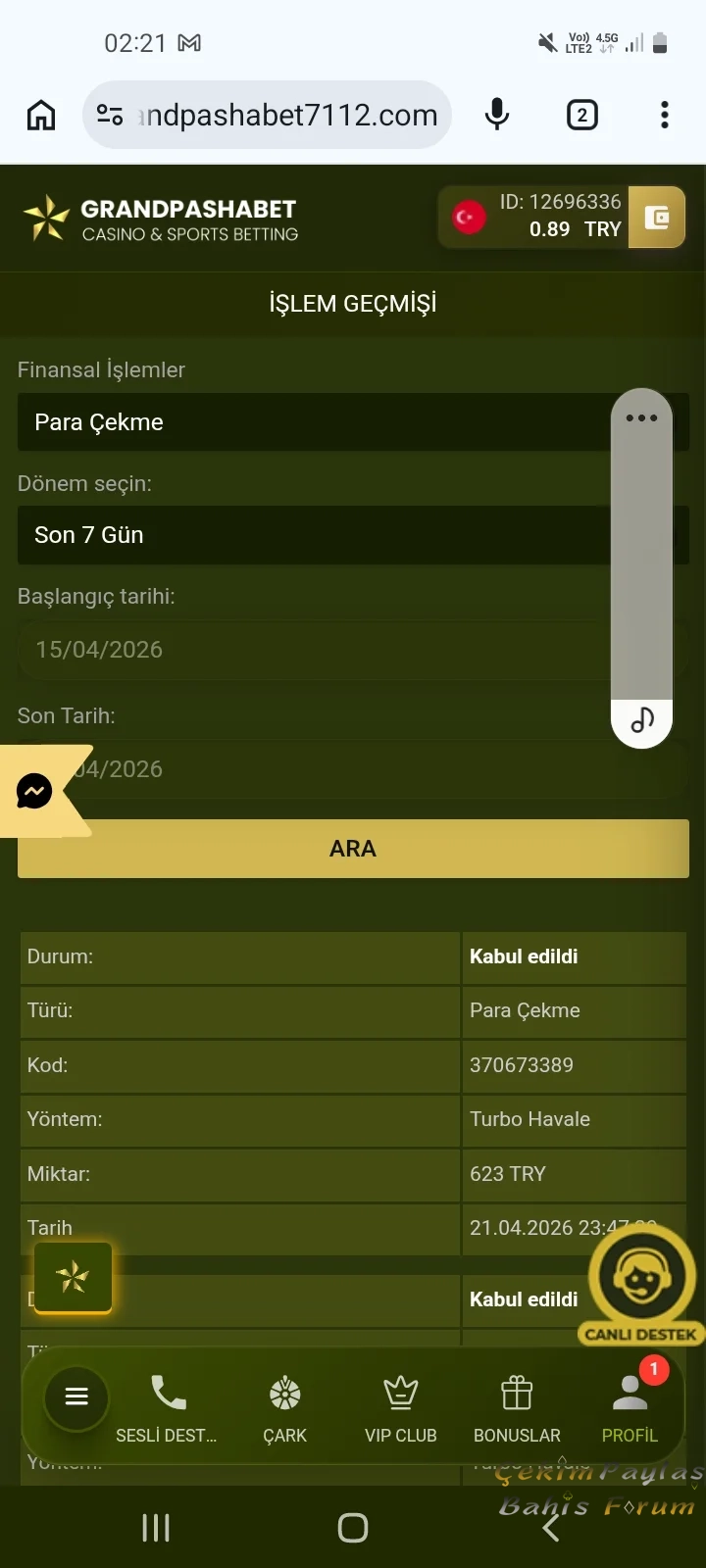Open the messenger chat bubble
Viewport: 706px width, 1568px height.
pyautogui.click(x=35, y=791)
